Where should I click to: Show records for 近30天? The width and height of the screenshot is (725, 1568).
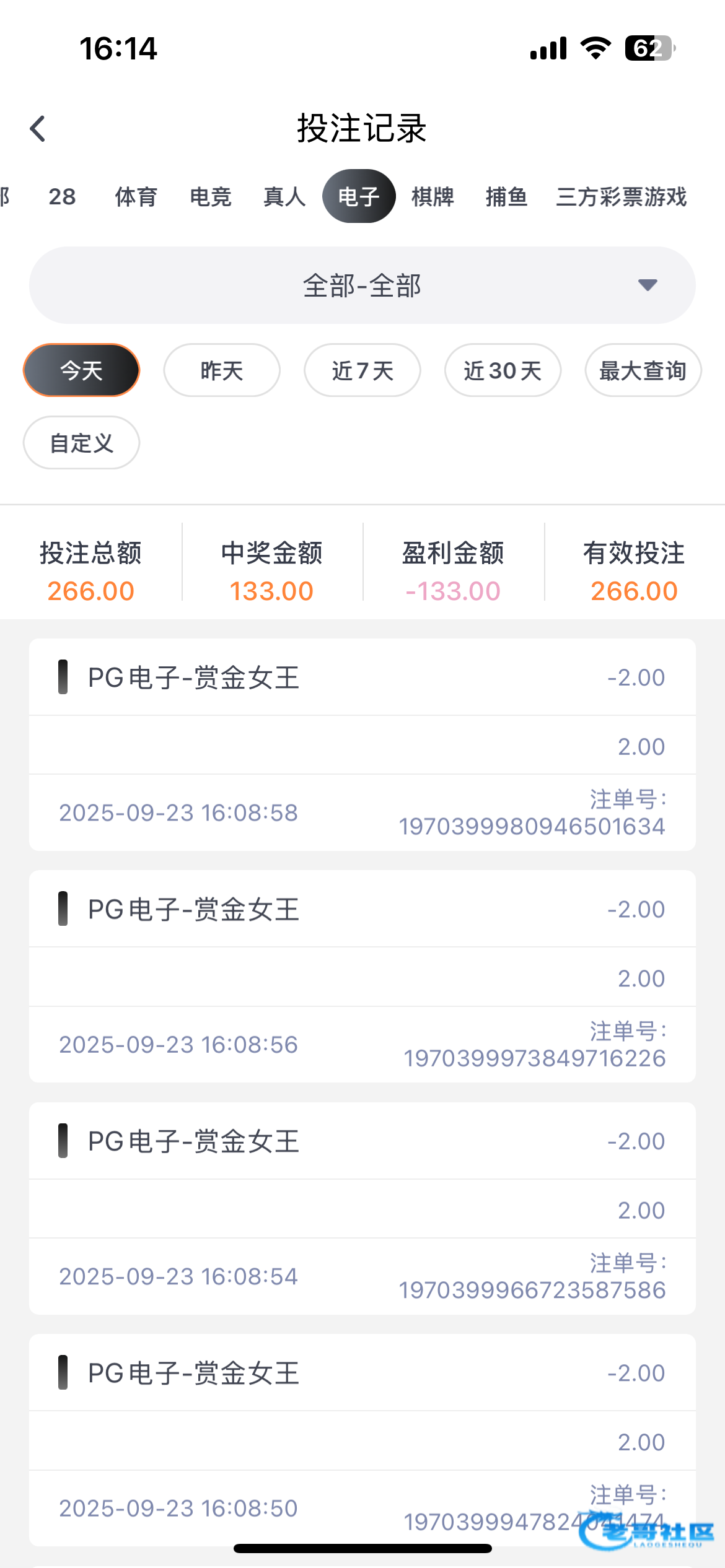(503, 370)
